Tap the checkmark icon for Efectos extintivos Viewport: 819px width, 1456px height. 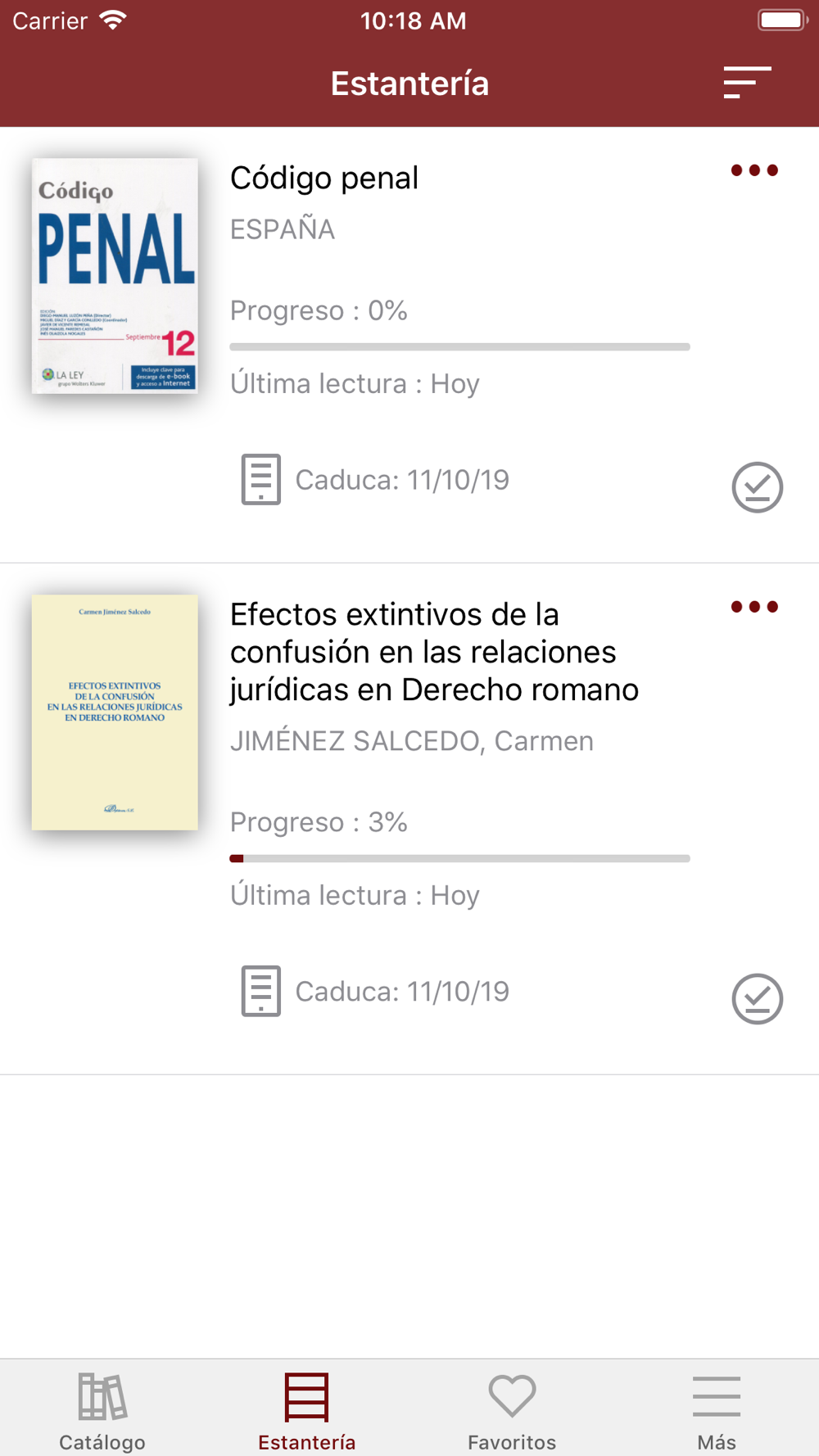point(758,999)
